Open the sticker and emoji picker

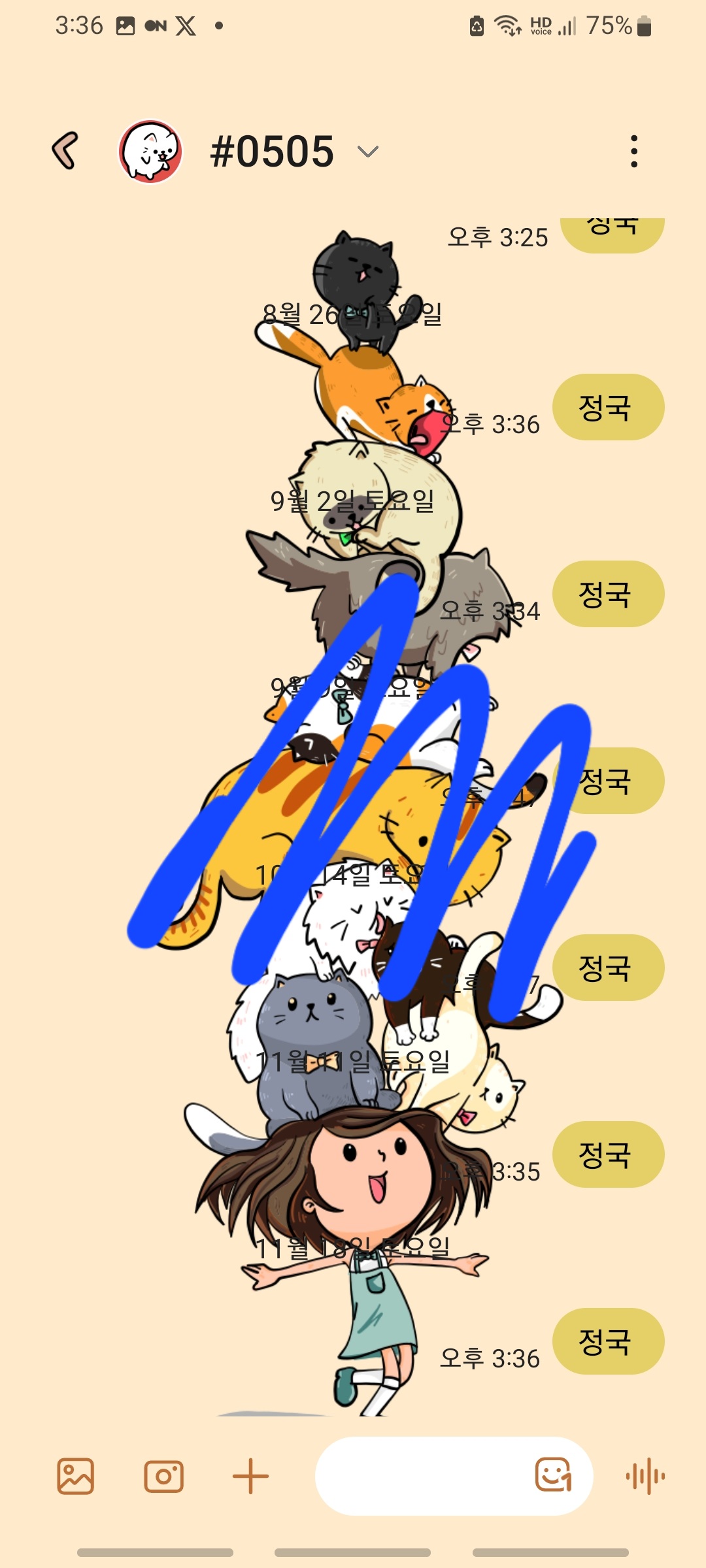click(554, 1475)
